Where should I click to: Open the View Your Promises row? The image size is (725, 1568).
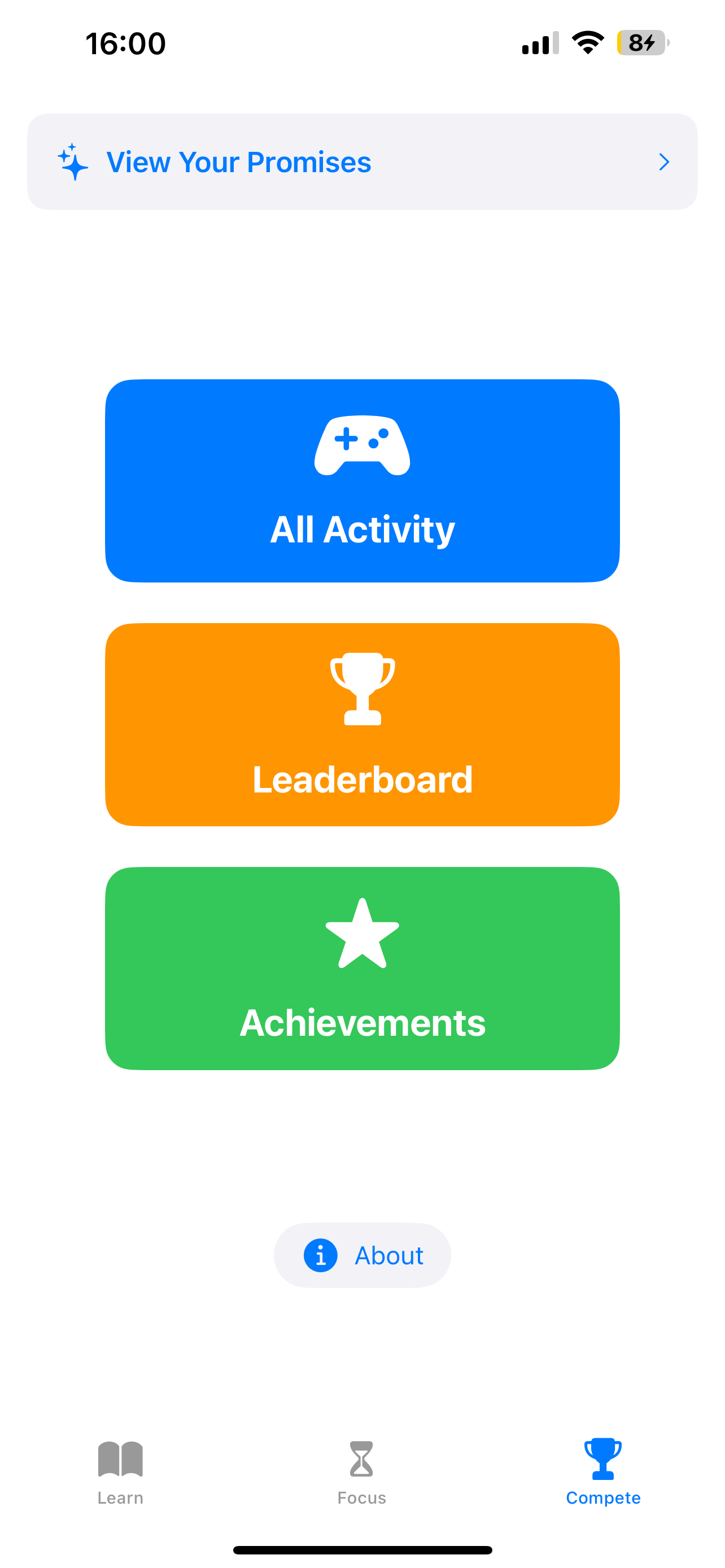click(362, 162)
